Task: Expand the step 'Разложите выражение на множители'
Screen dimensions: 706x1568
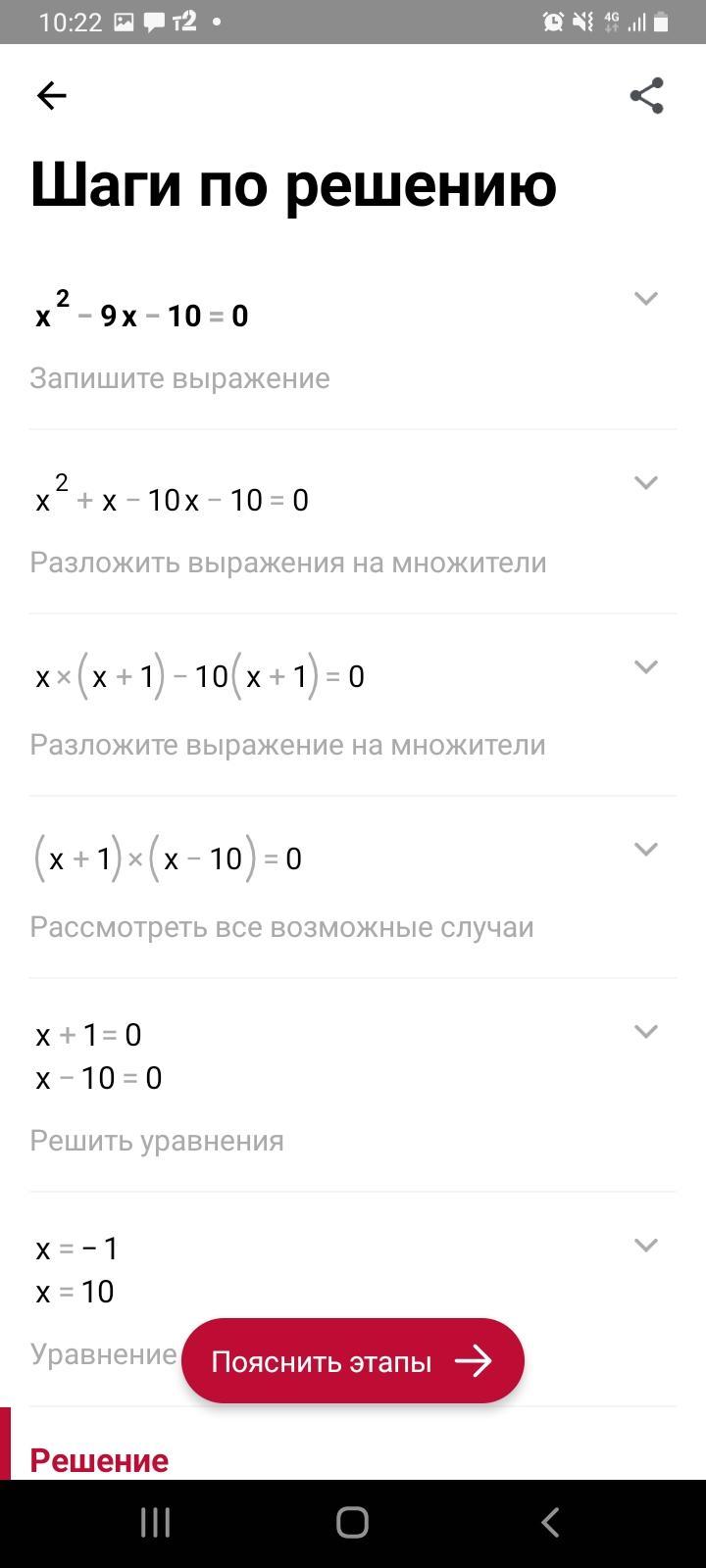Action: pyautogui.click(x=645, y=666)
